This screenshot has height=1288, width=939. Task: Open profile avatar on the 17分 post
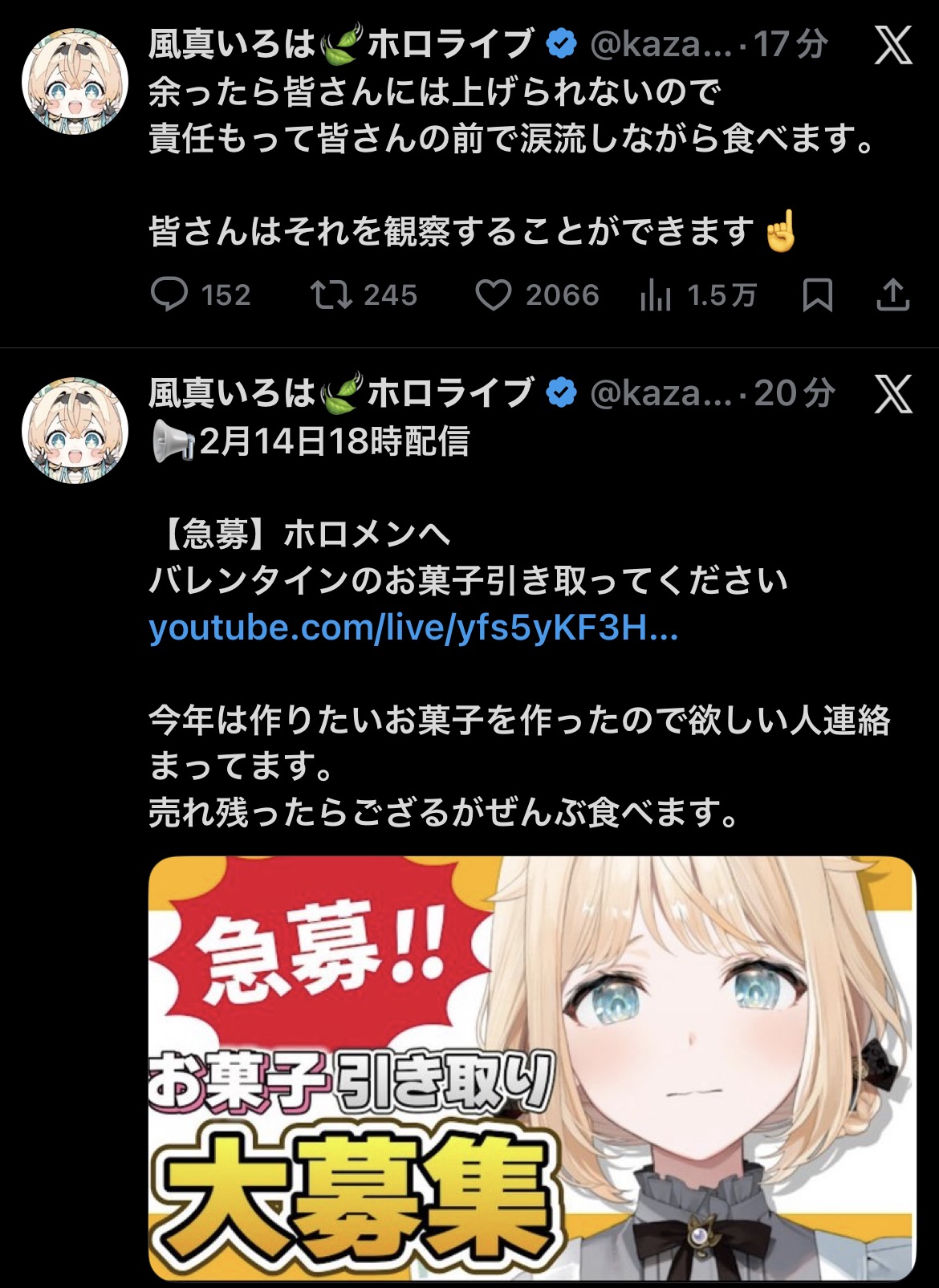coord(75,82)
